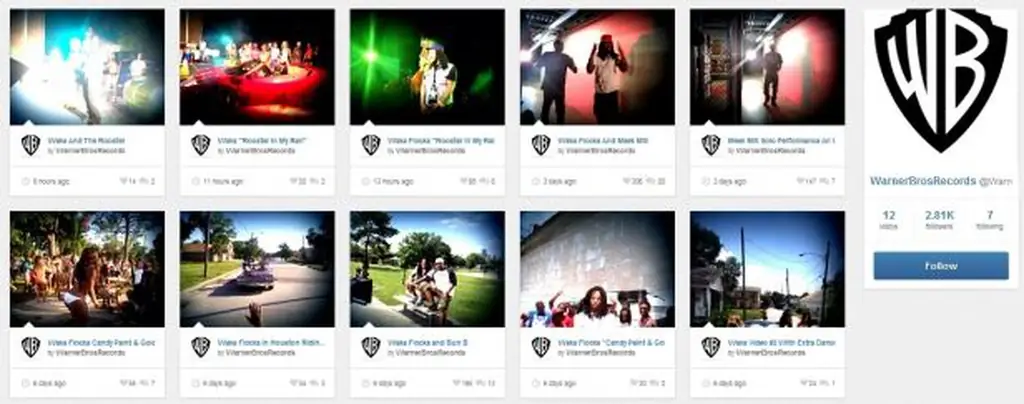The height and width of the screenshot is (404, 1024).
Task: Open the video posted 13 hours ago
Action: click(x=427, y=67)
